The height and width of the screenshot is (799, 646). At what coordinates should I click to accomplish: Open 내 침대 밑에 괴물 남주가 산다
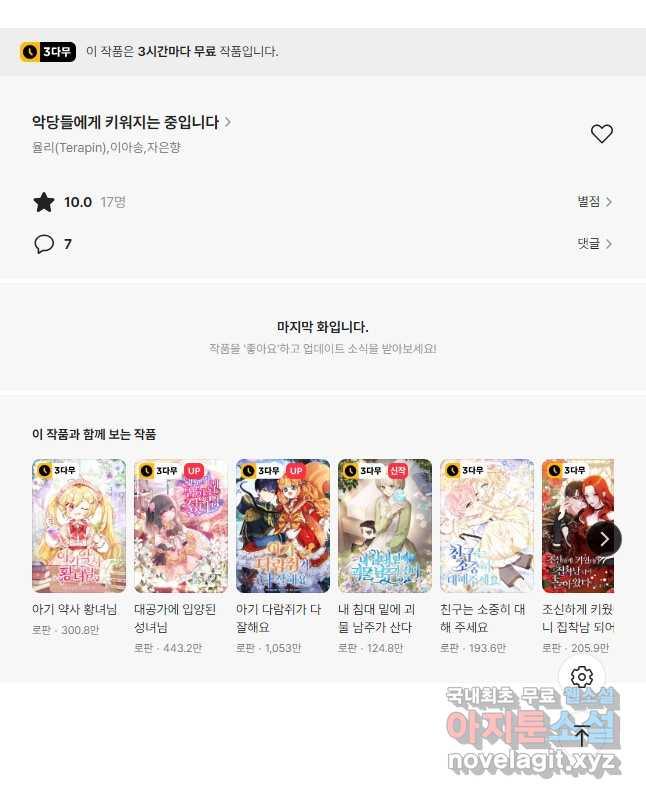[x=385, y=526]
